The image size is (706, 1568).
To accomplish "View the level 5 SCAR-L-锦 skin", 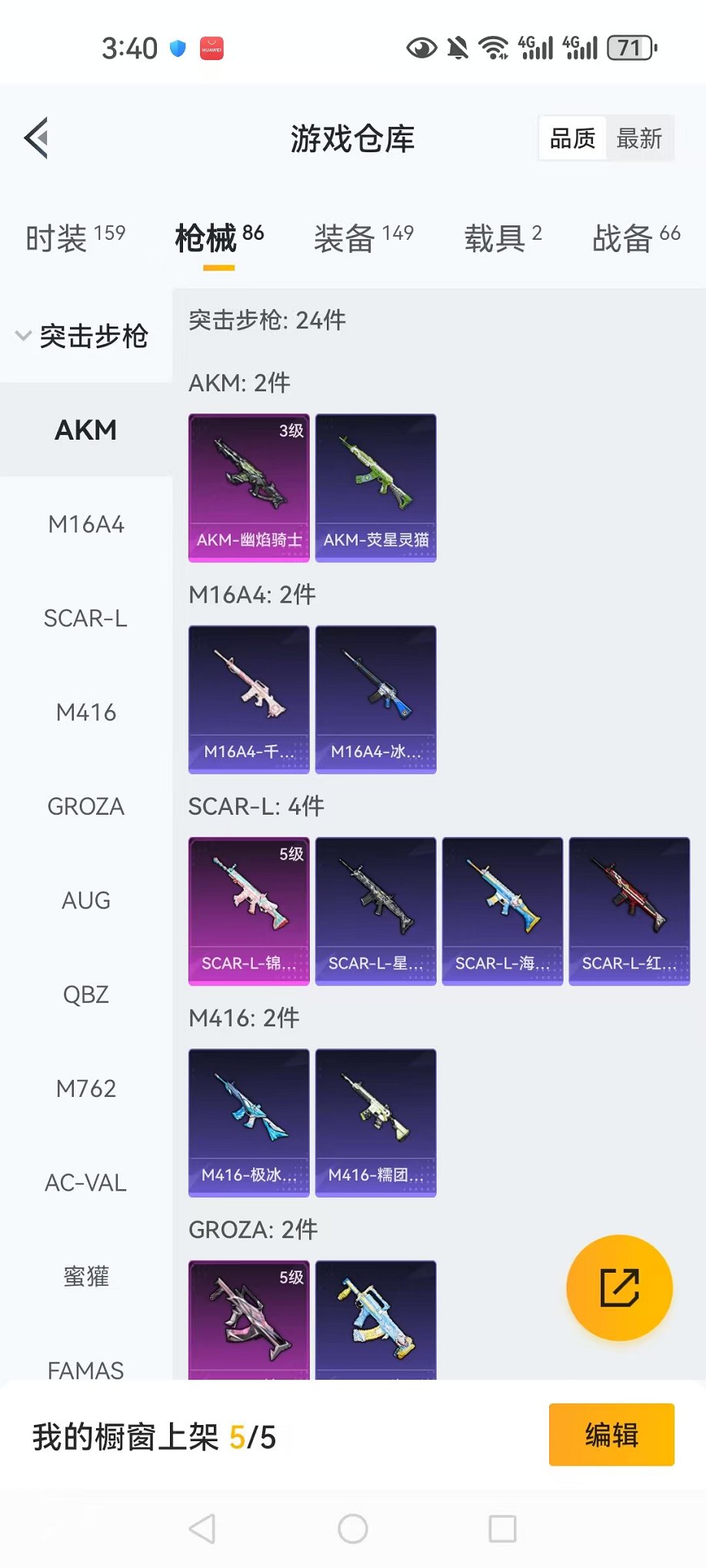I will [249, 911].
